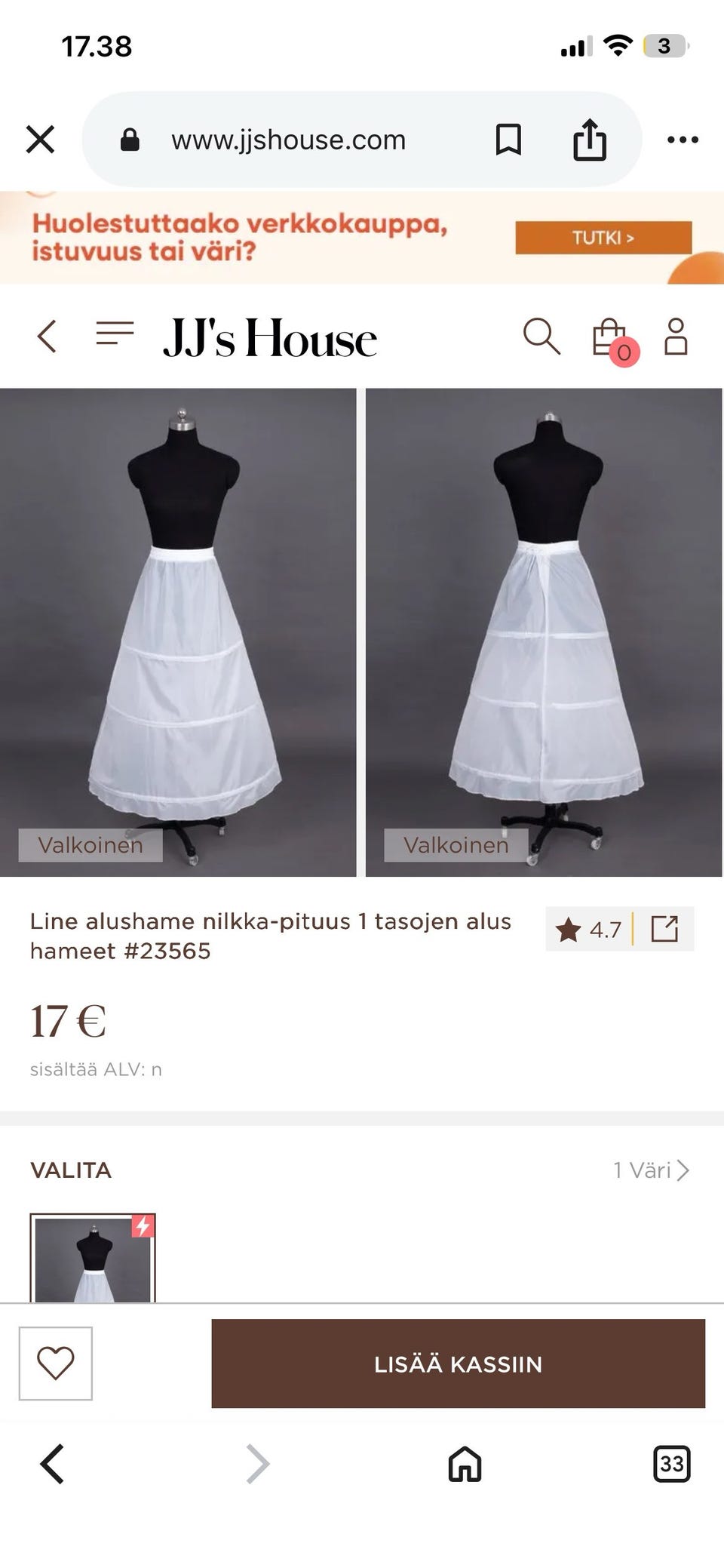Open the 4.7 star rating reviews

point(588,929)
